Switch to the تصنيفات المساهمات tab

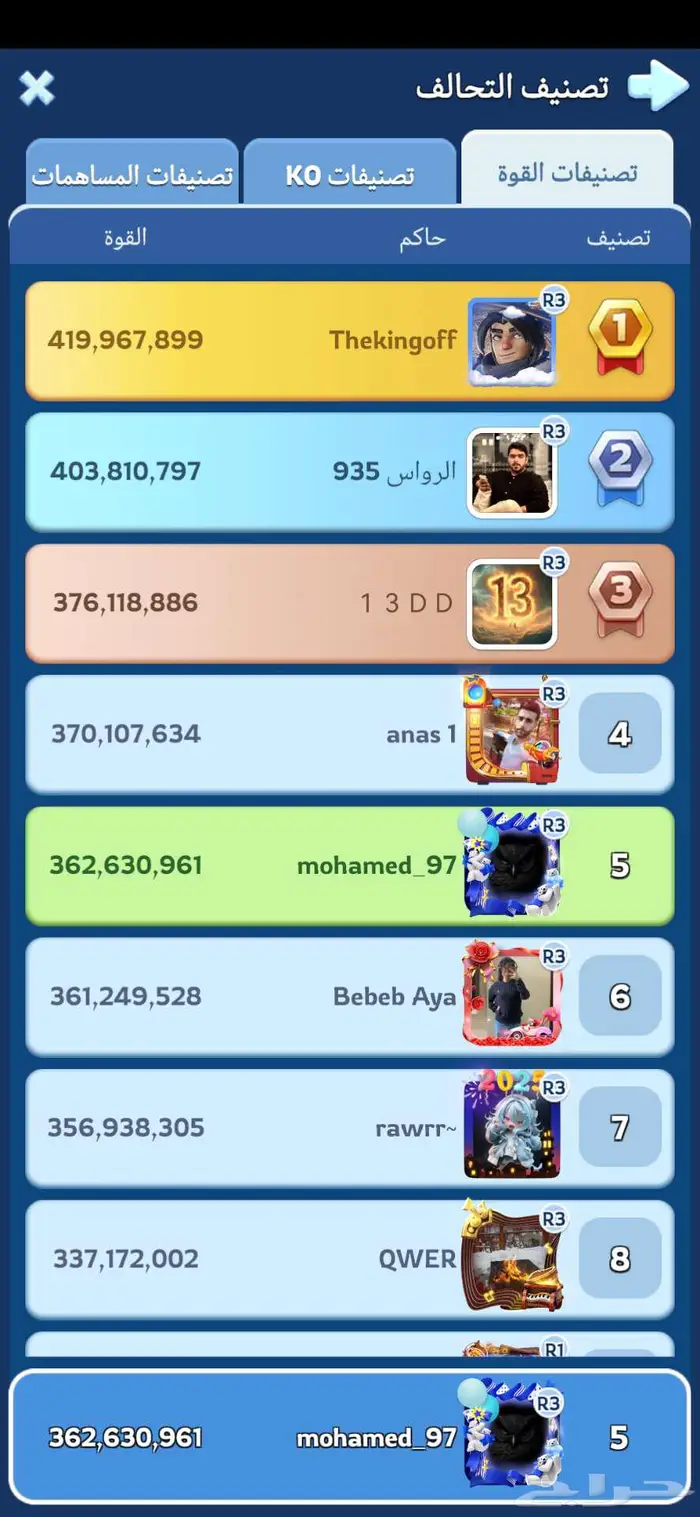click(132, 175)
